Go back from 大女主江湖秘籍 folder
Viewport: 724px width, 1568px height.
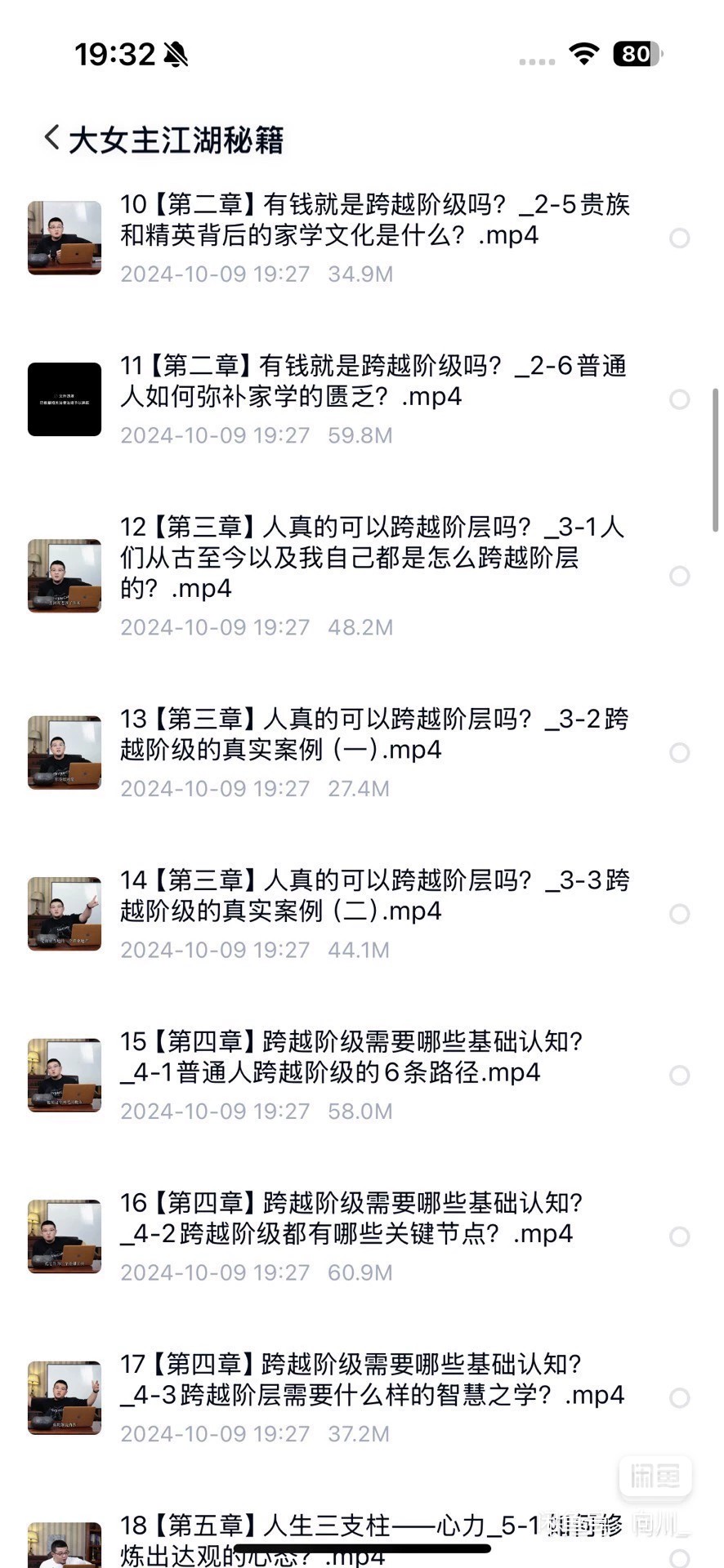tap(52, 138)
